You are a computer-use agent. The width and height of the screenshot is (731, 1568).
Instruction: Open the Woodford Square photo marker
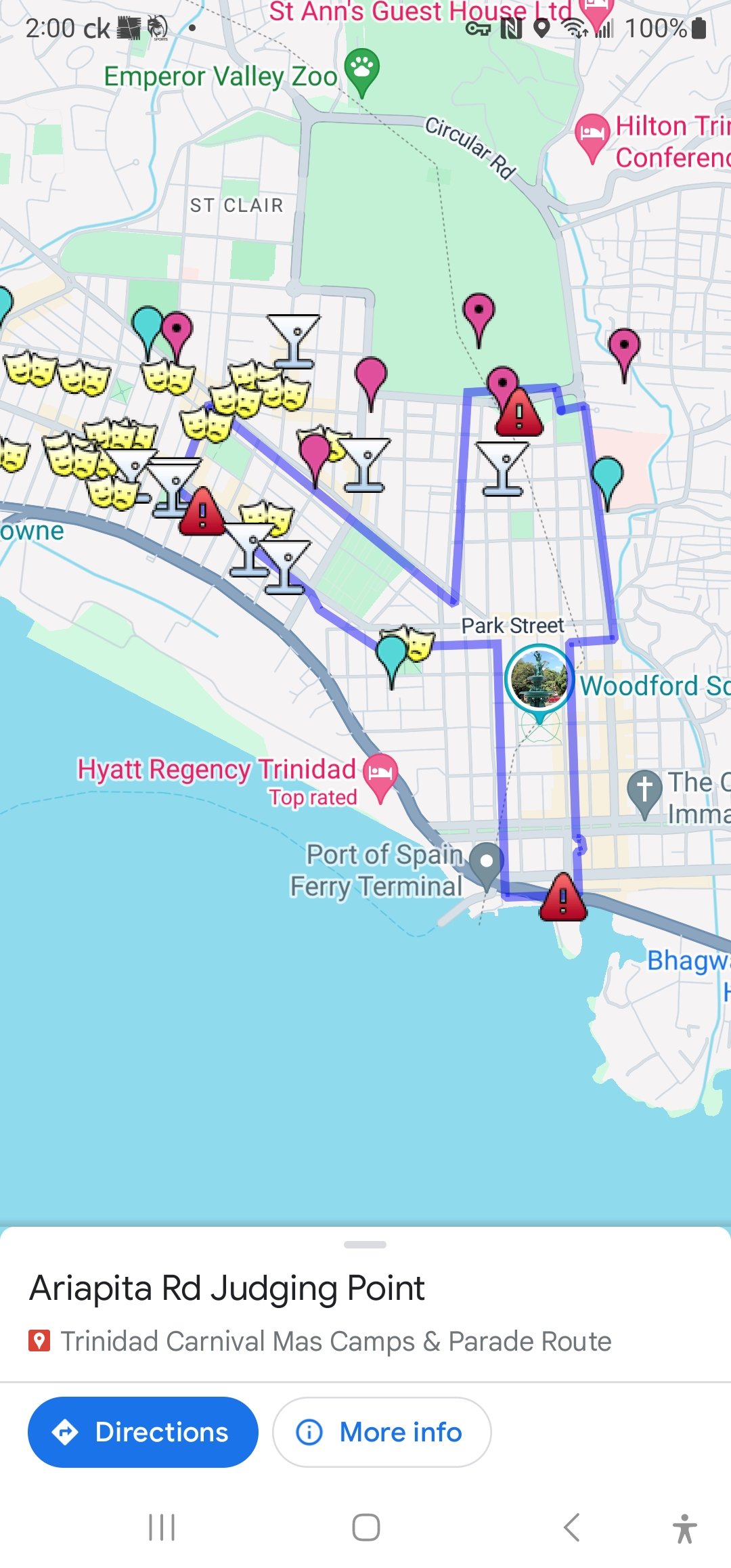[x=539, y=679]
